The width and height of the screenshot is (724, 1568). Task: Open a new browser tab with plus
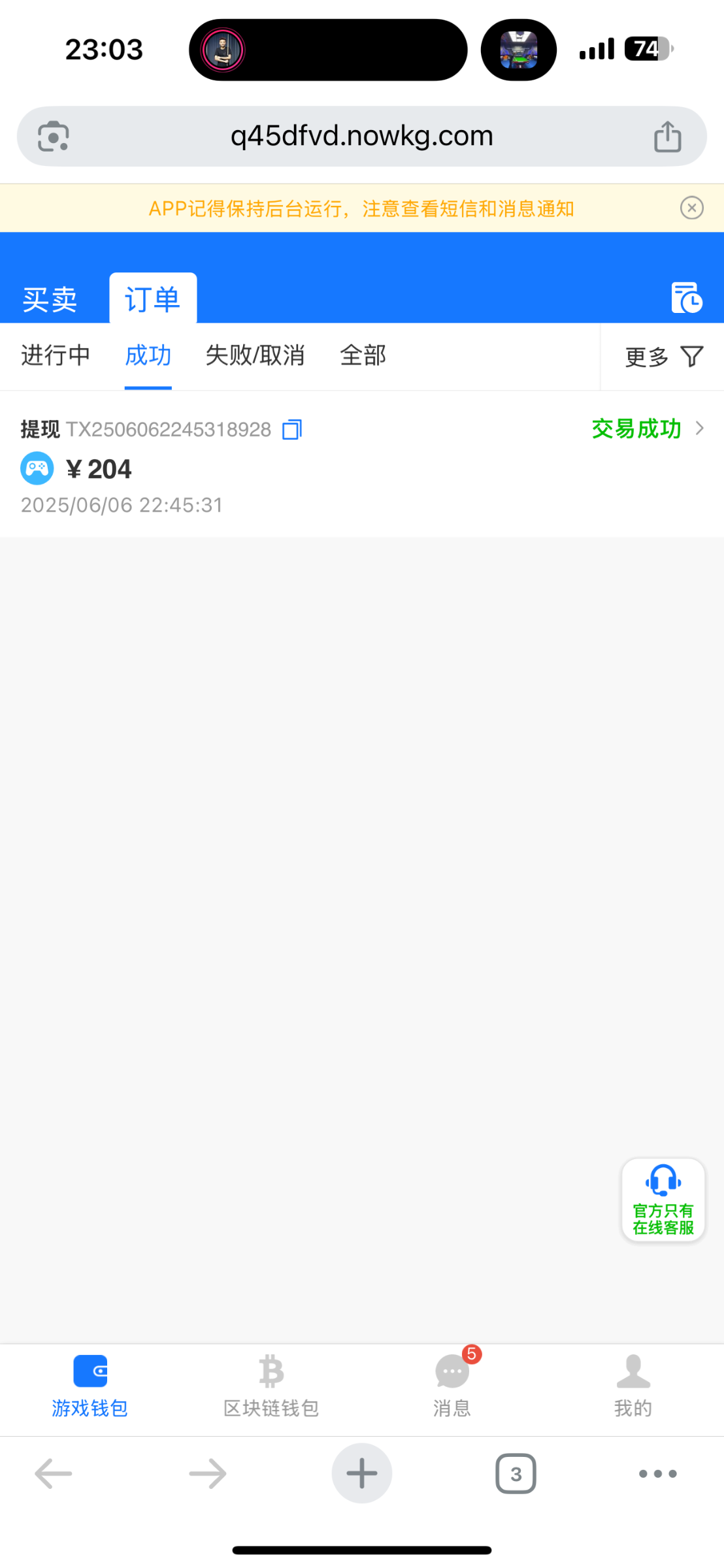[362, 1473]
